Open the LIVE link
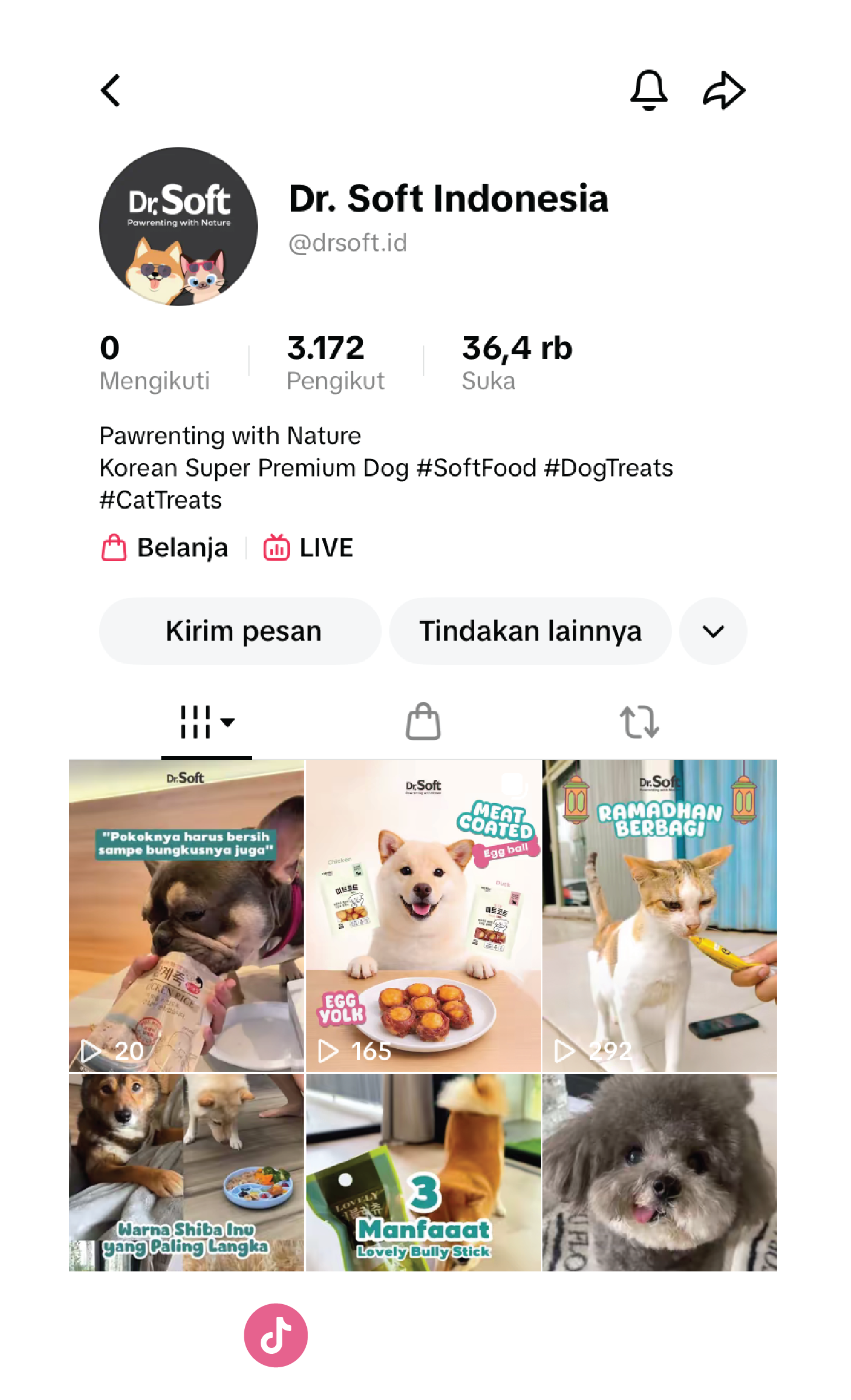 309,548
